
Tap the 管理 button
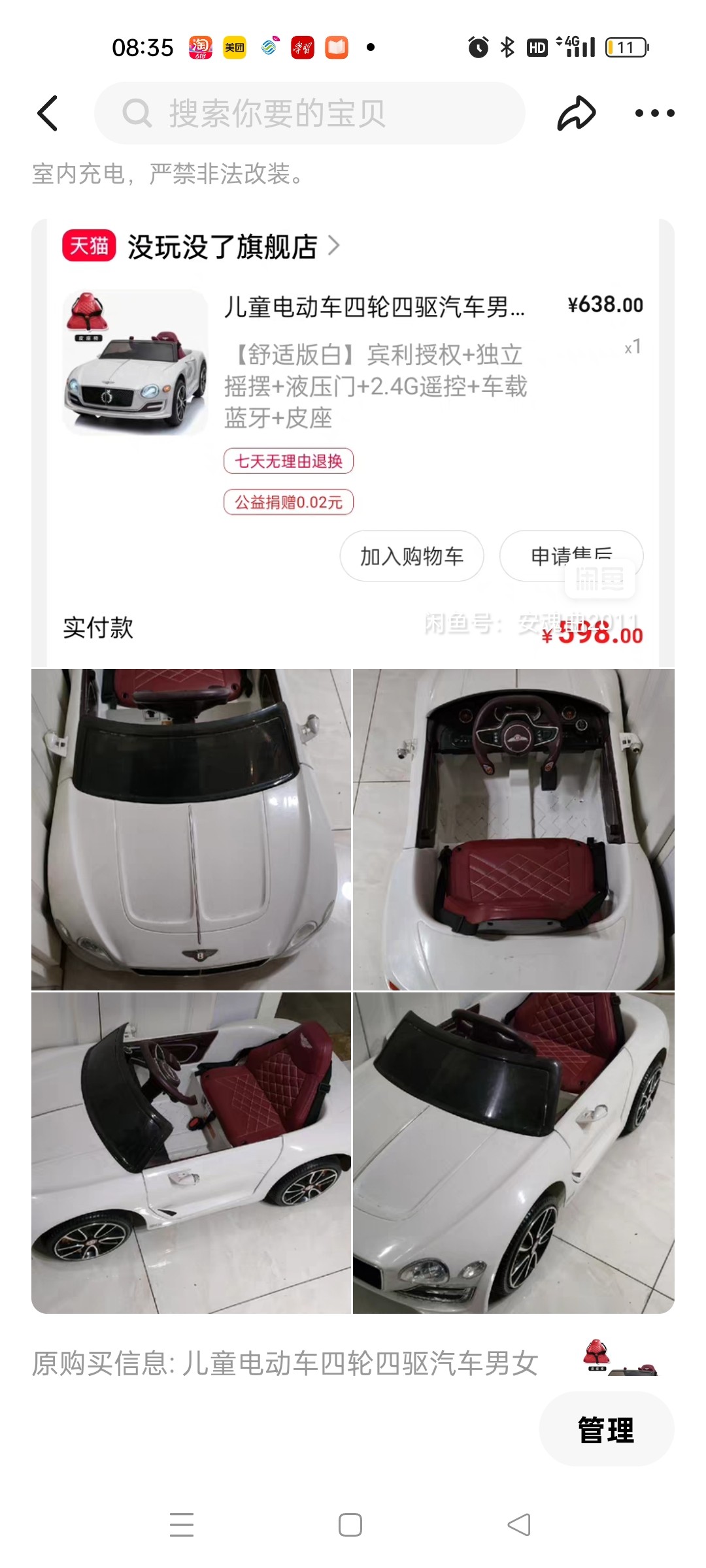tap(606, 1429)
